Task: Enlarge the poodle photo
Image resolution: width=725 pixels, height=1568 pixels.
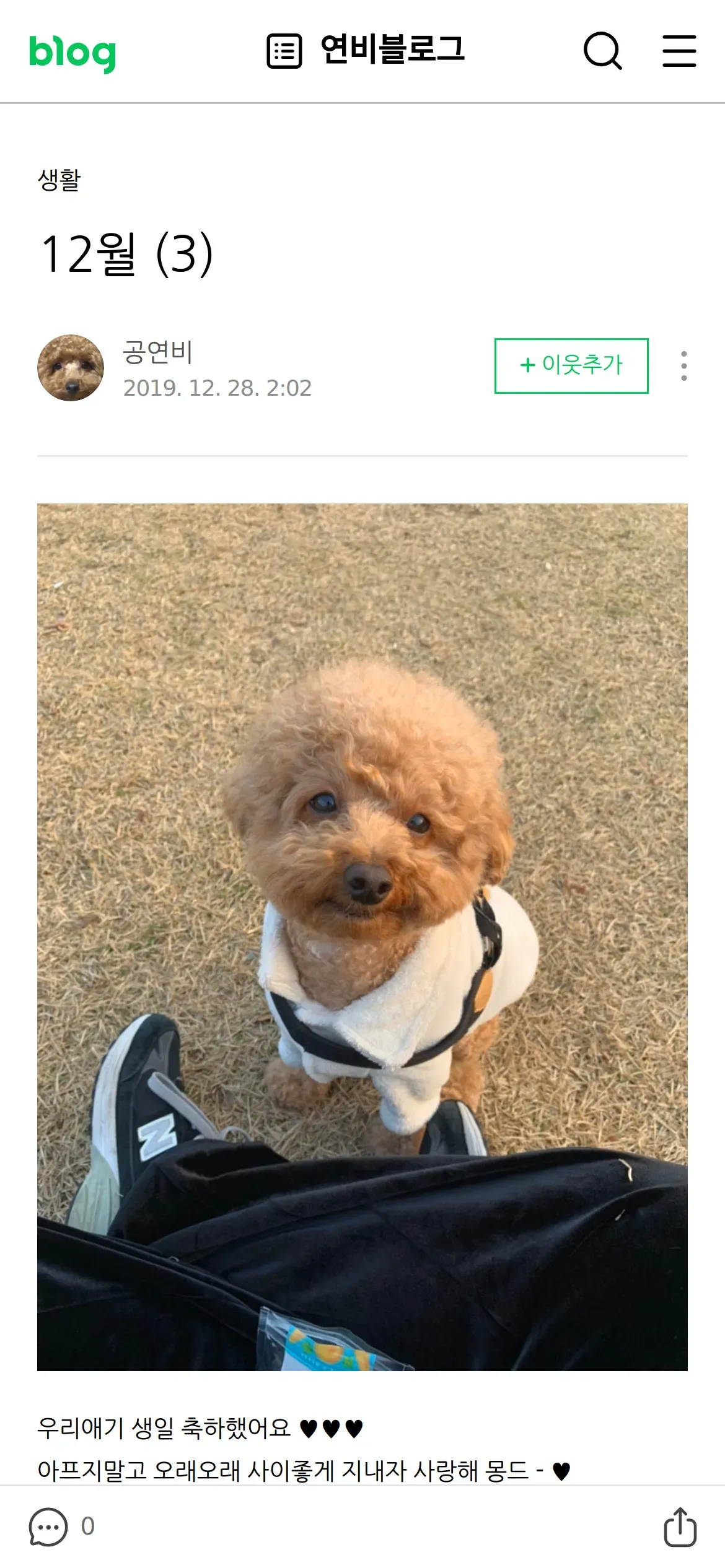Action: point(362,937)
